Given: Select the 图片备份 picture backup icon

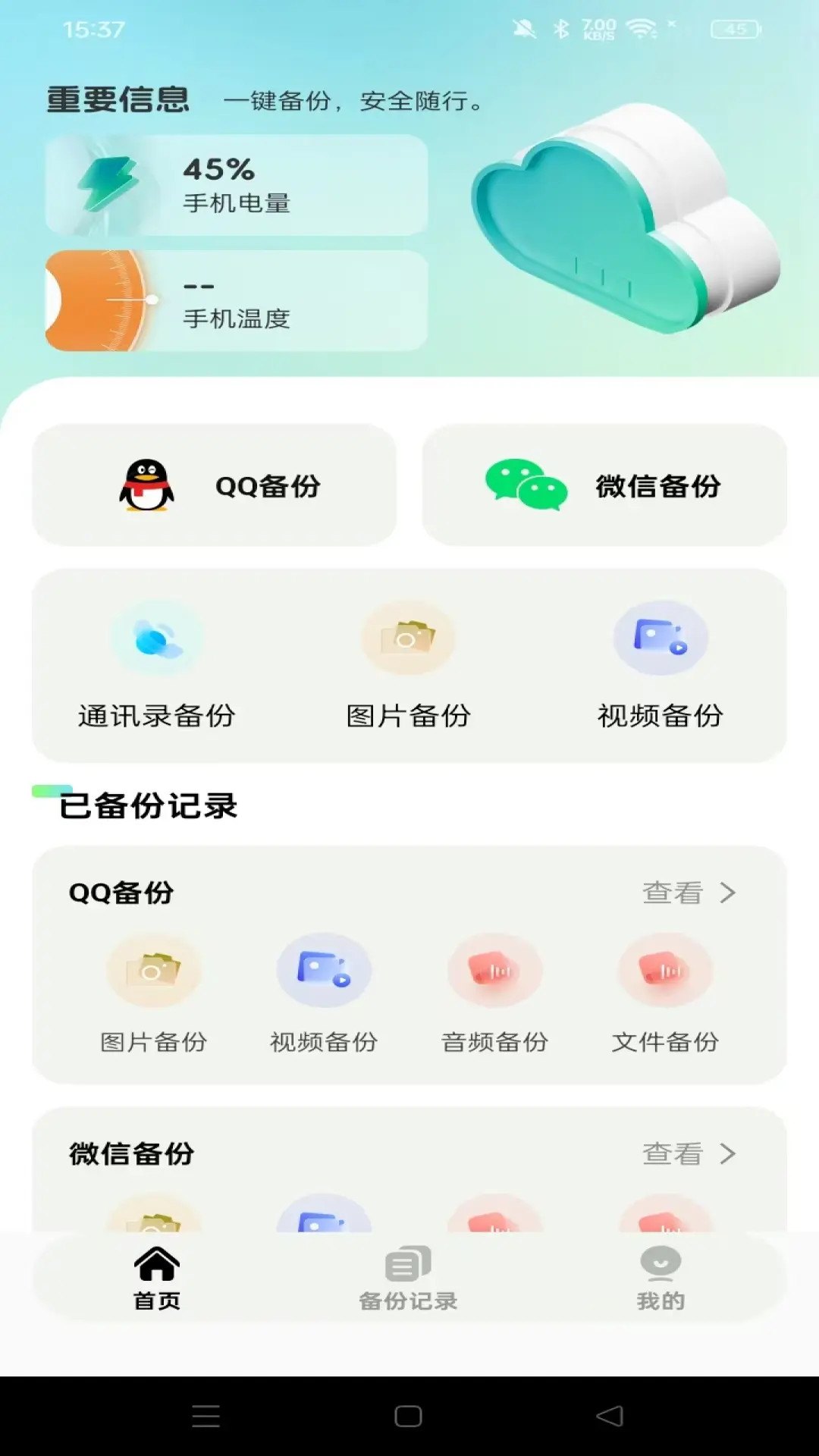Looking at the screenshot, I should 407,638.
